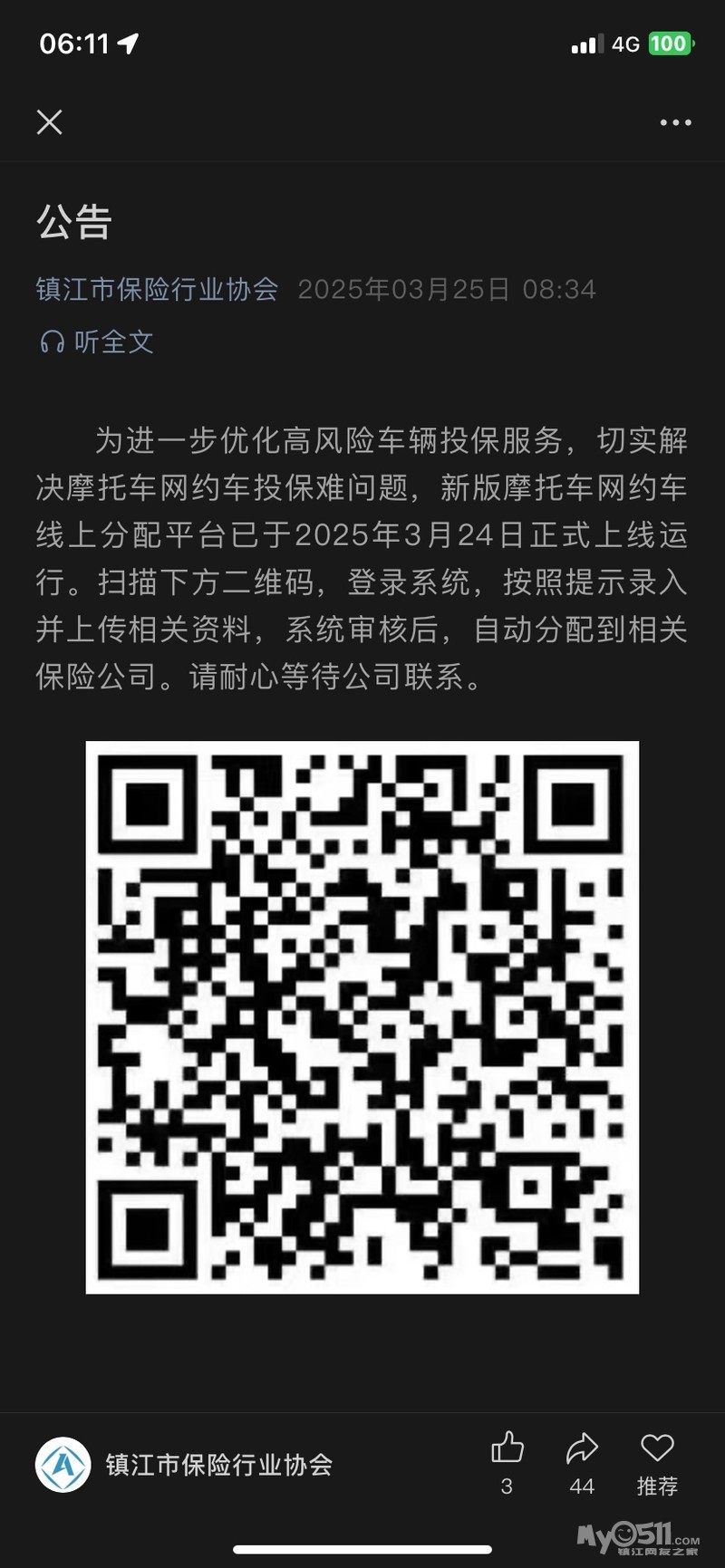Open the three-dot overflow menu

click(675, 122)
